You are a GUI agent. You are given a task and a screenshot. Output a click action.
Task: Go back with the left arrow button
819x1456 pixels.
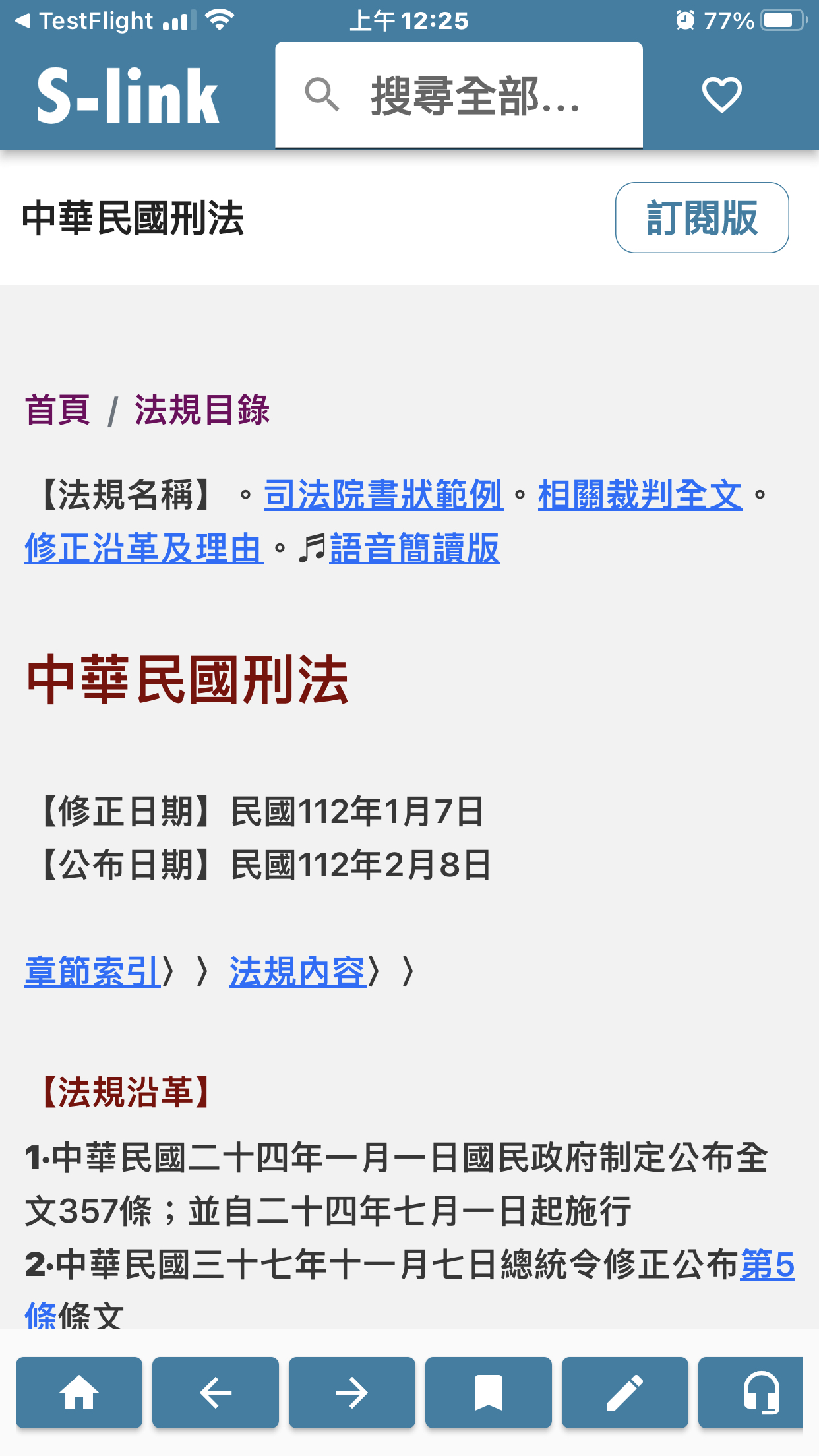(216, 1392)
